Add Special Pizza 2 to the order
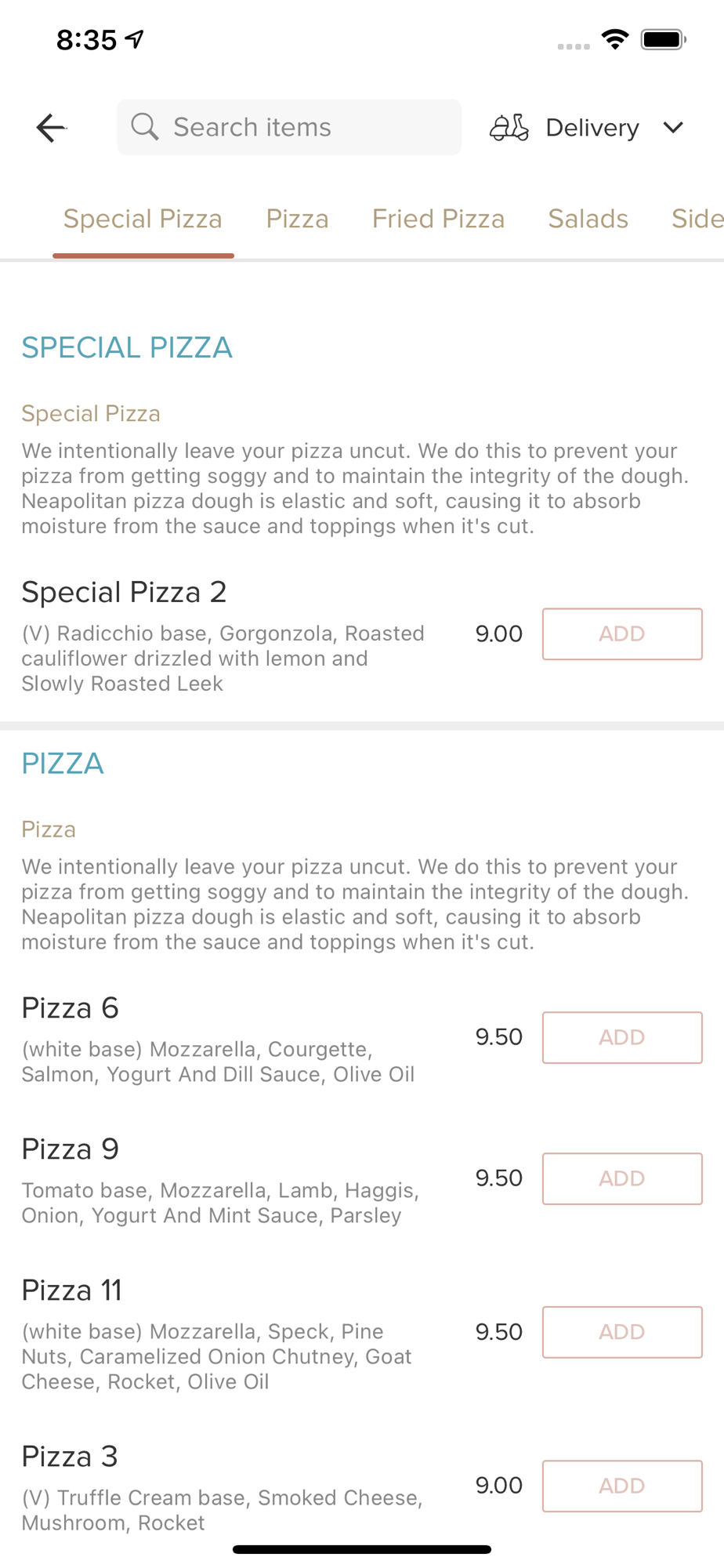 coord(622,633)
